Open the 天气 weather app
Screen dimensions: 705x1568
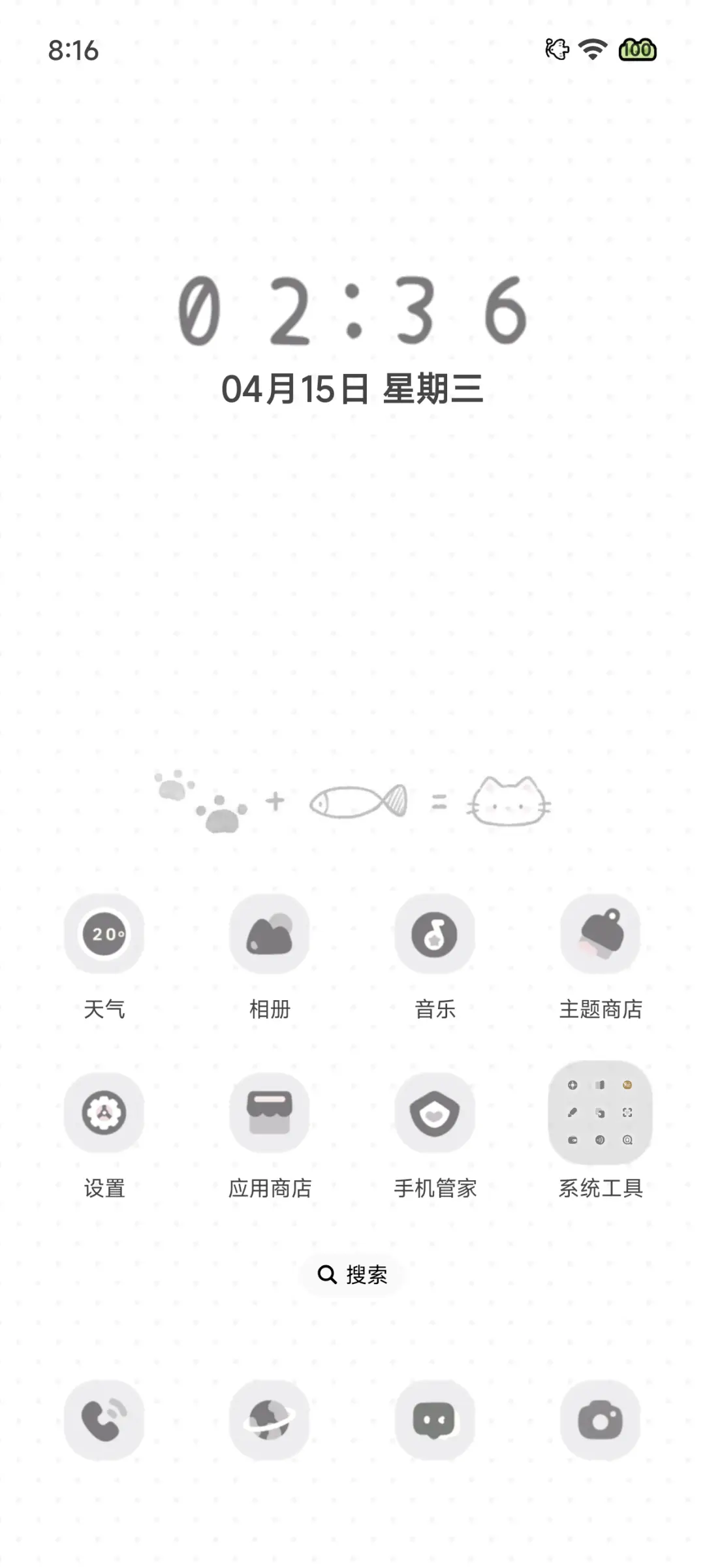tap(104, 934)
